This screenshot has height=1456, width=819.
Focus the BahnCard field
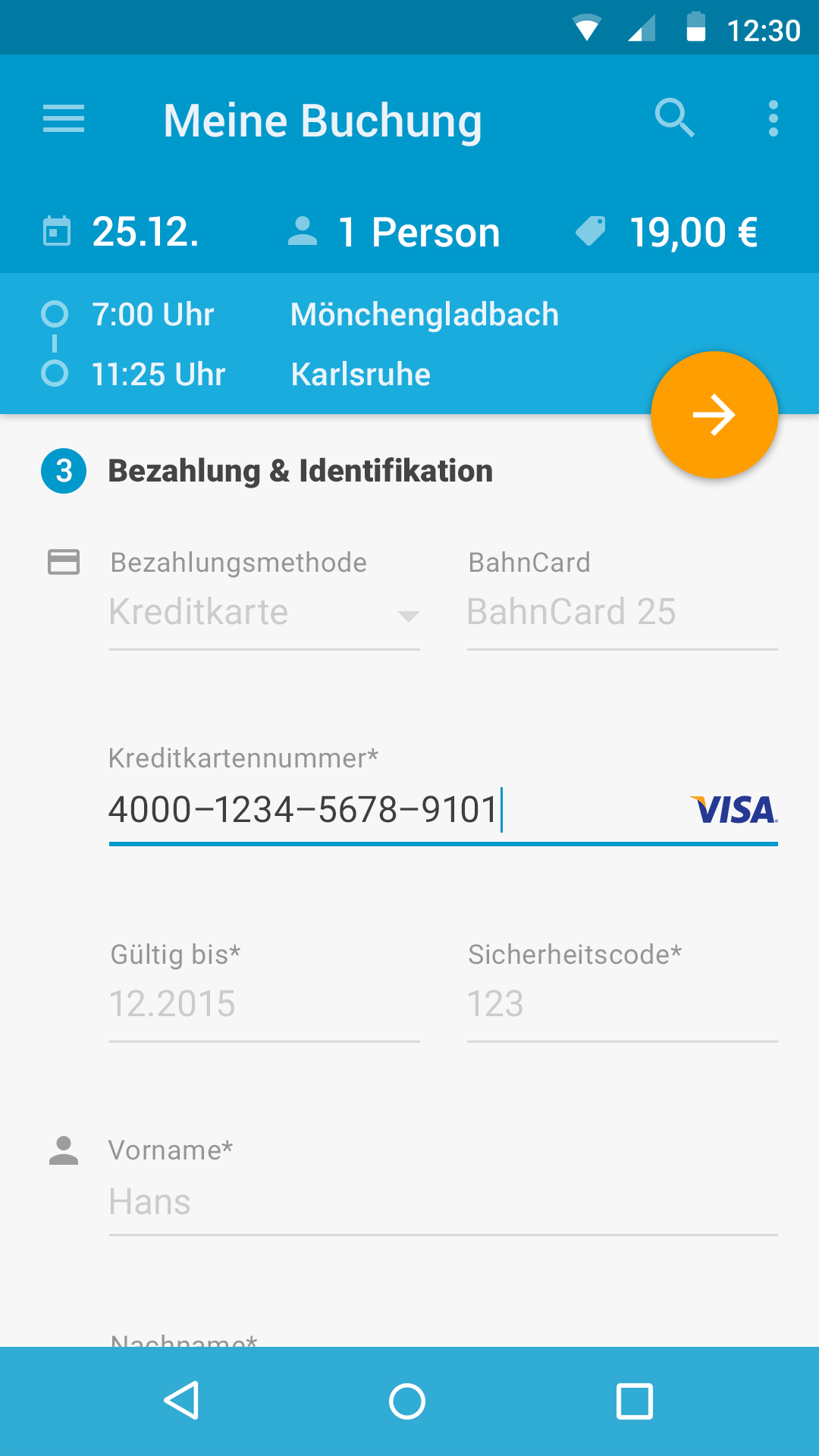pyautogui.click(x=623, y=613)
